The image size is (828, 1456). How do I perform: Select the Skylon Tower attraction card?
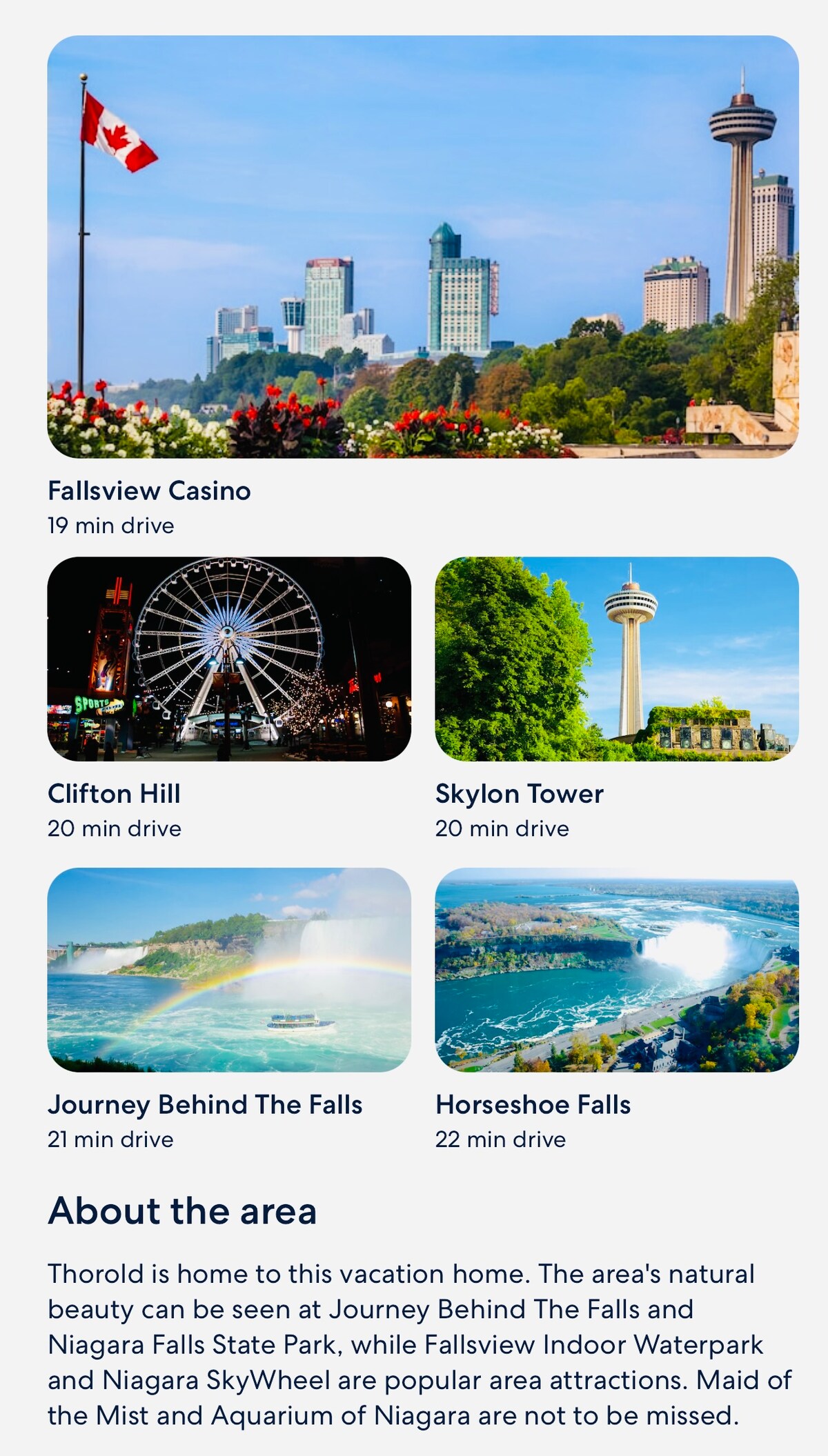point(616,659)
